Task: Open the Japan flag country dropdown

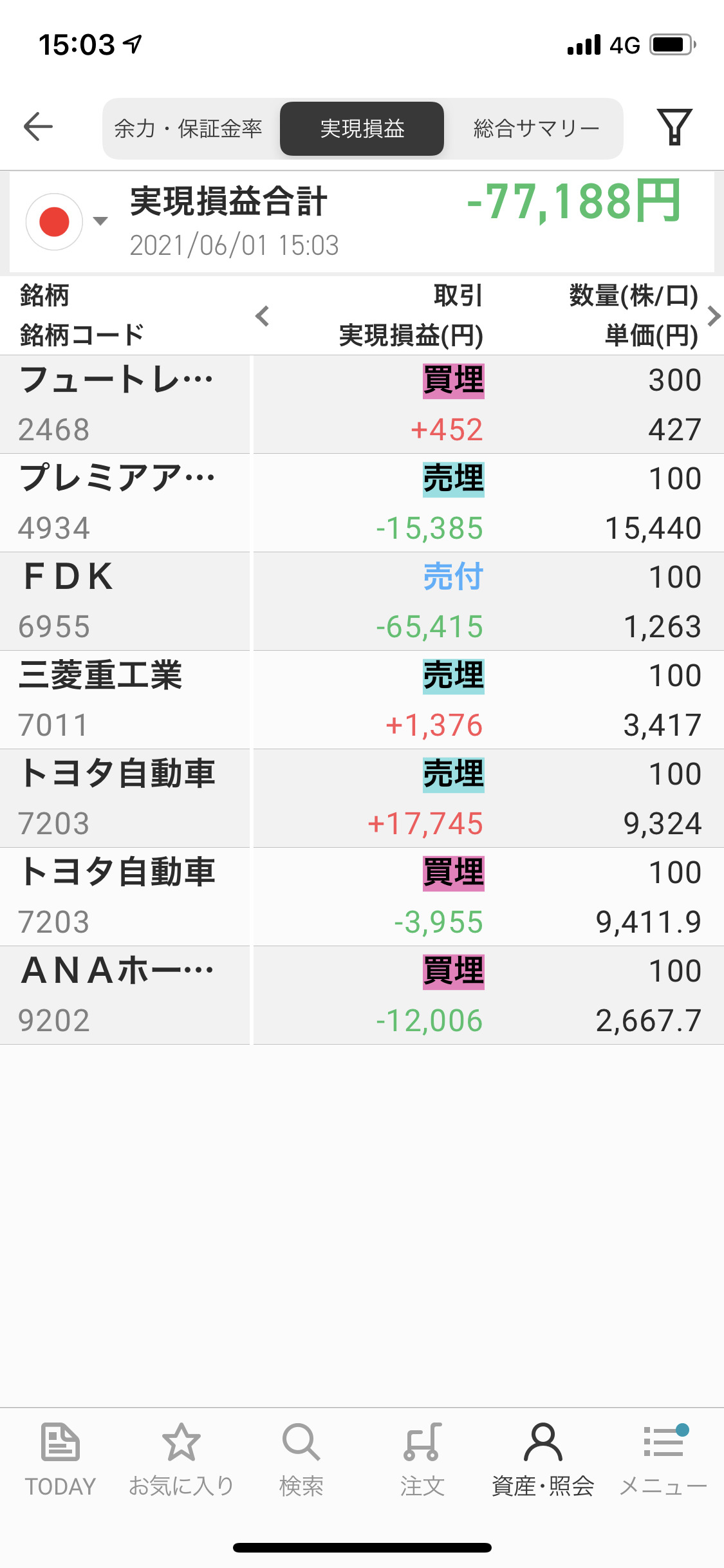Action: click(66, 221)
